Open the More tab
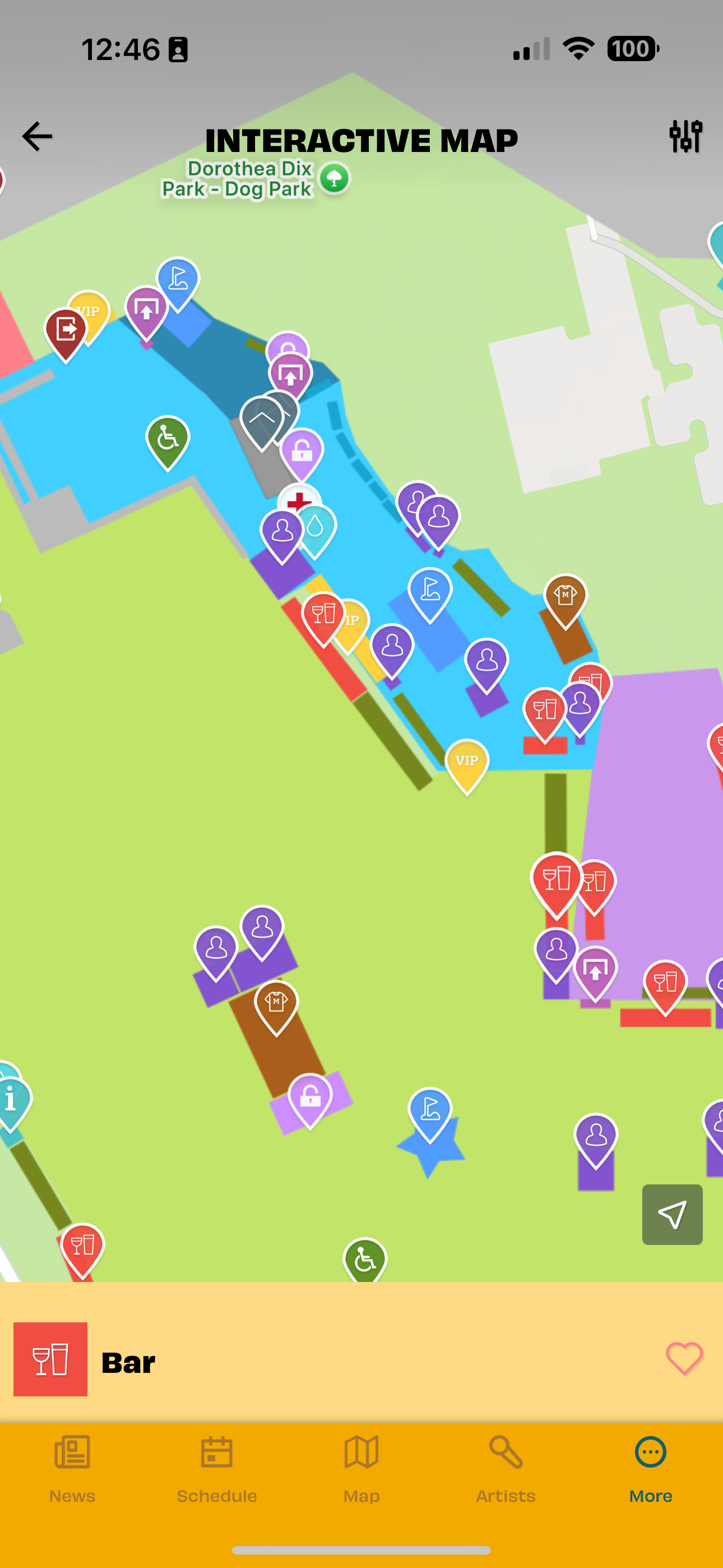The width and height of the screenshot is (723, 1568). [x=650, y=1468]
